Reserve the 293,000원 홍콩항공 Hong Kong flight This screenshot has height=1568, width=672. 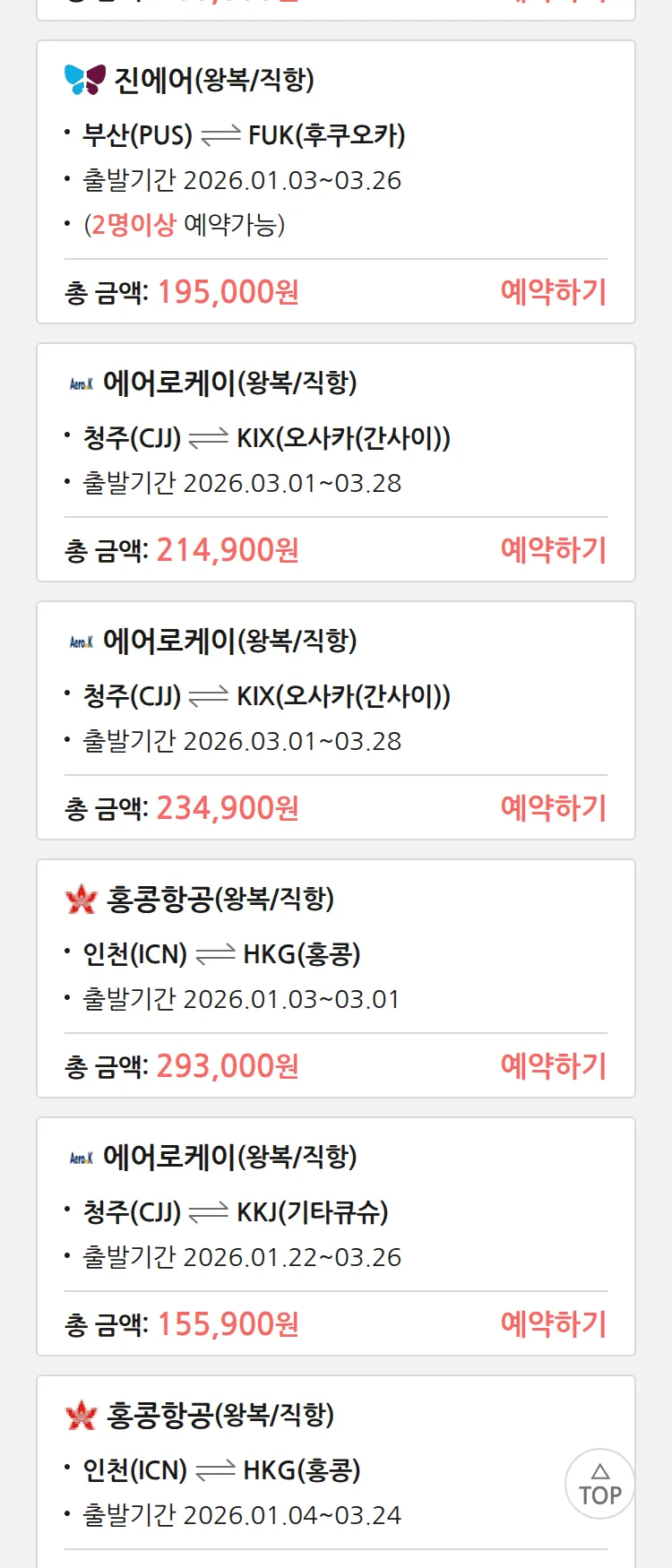pos(553,1066)
